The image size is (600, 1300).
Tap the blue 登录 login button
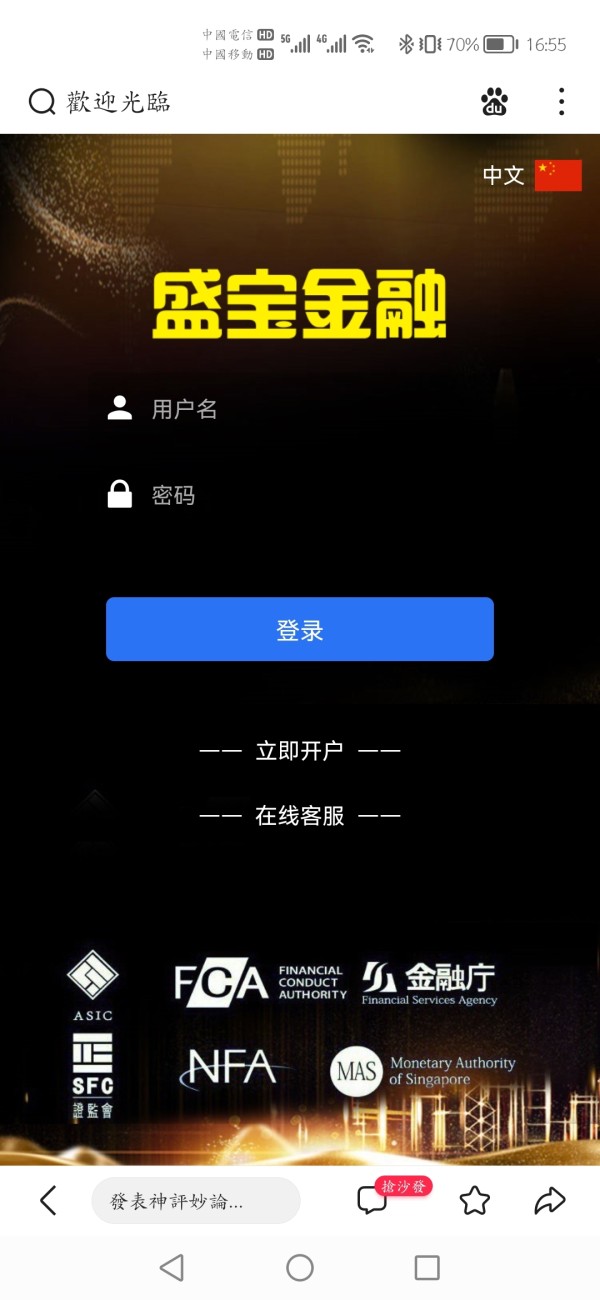300,630
